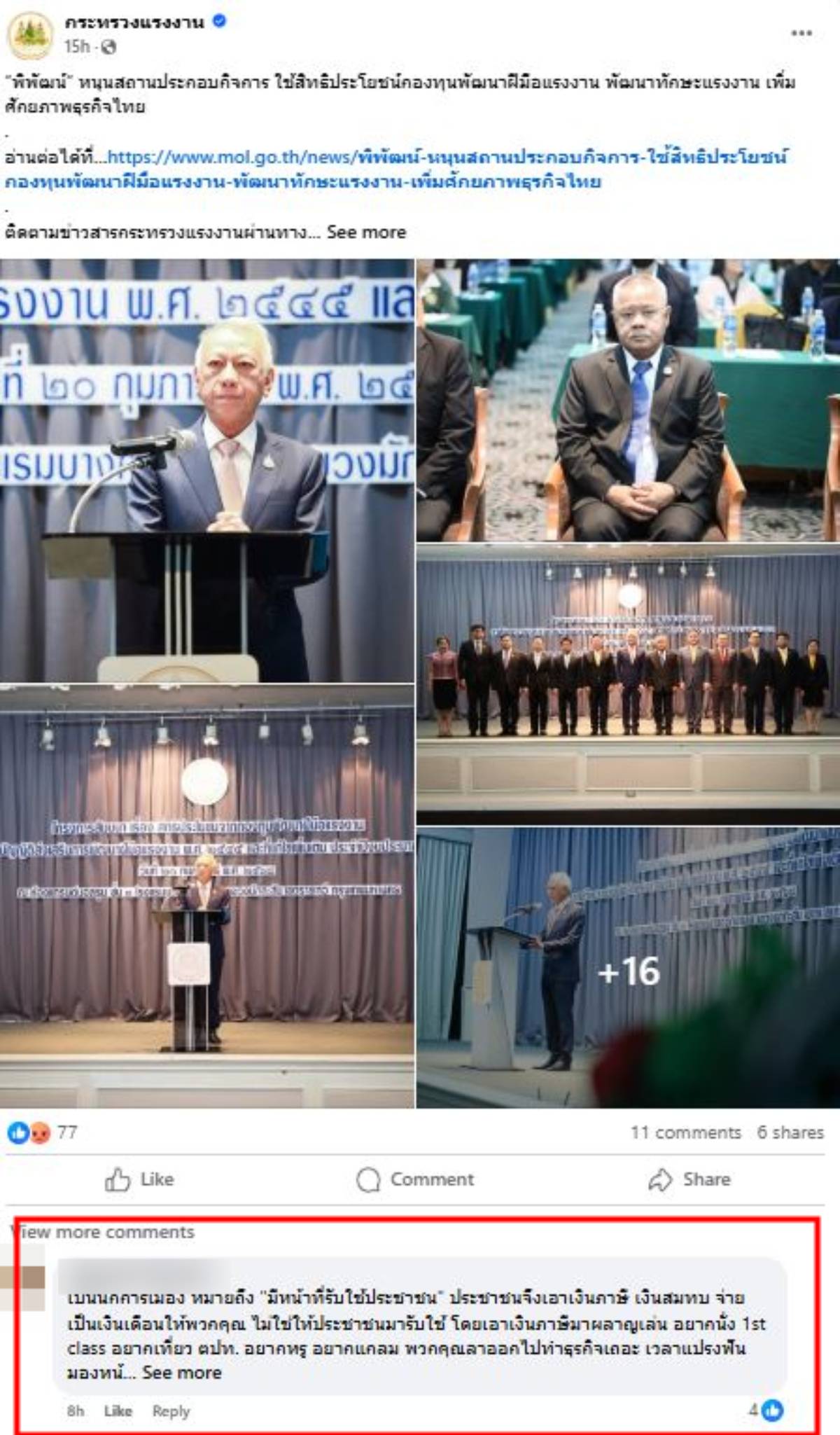840x1435 pixels.
Task: Open the photo of the seated man in blue tie
Action: 628,401
